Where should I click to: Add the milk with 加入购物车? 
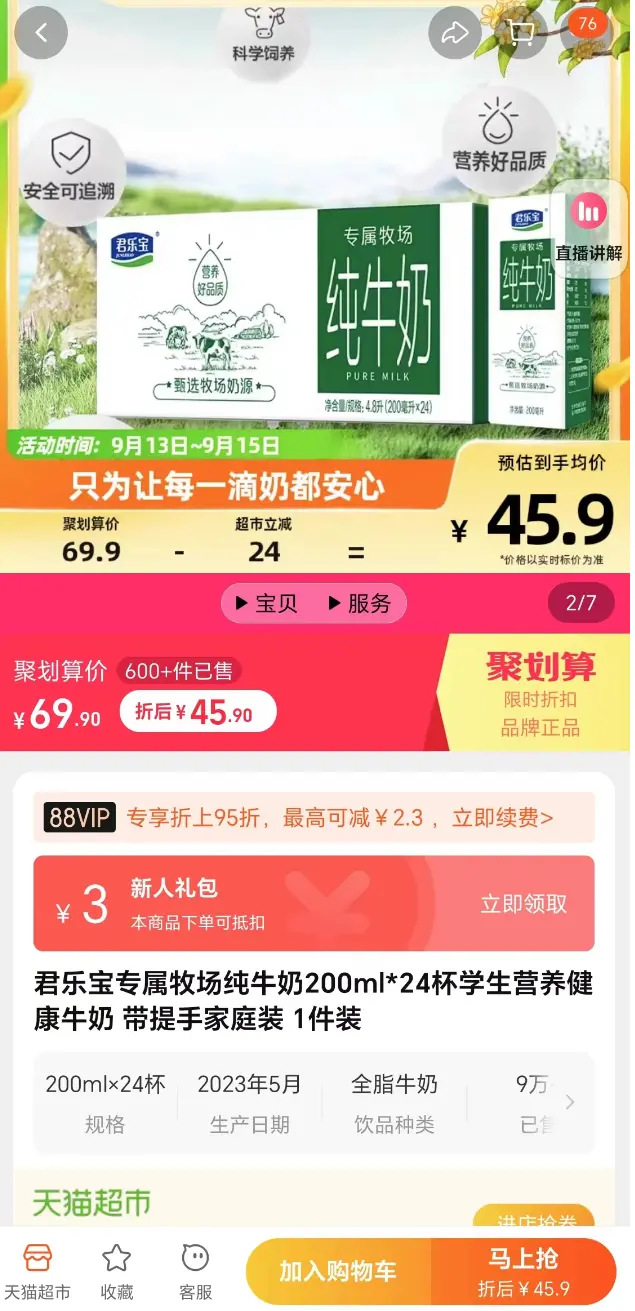pyautogui.click(x=338, y=1271)
